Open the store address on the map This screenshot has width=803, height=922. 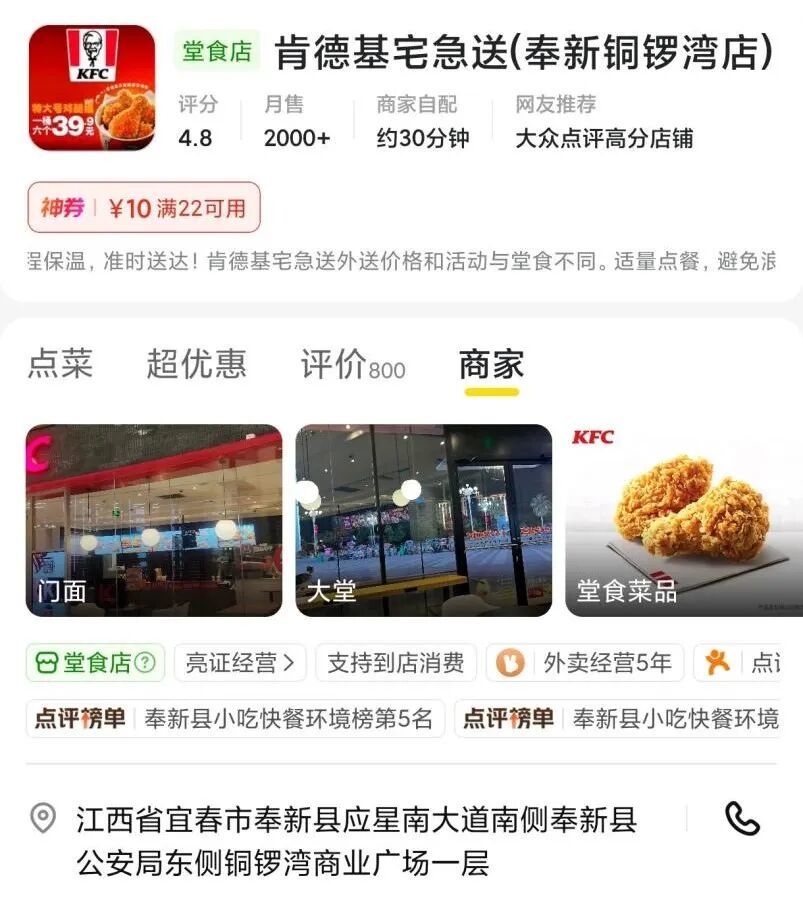click(355, 841)
